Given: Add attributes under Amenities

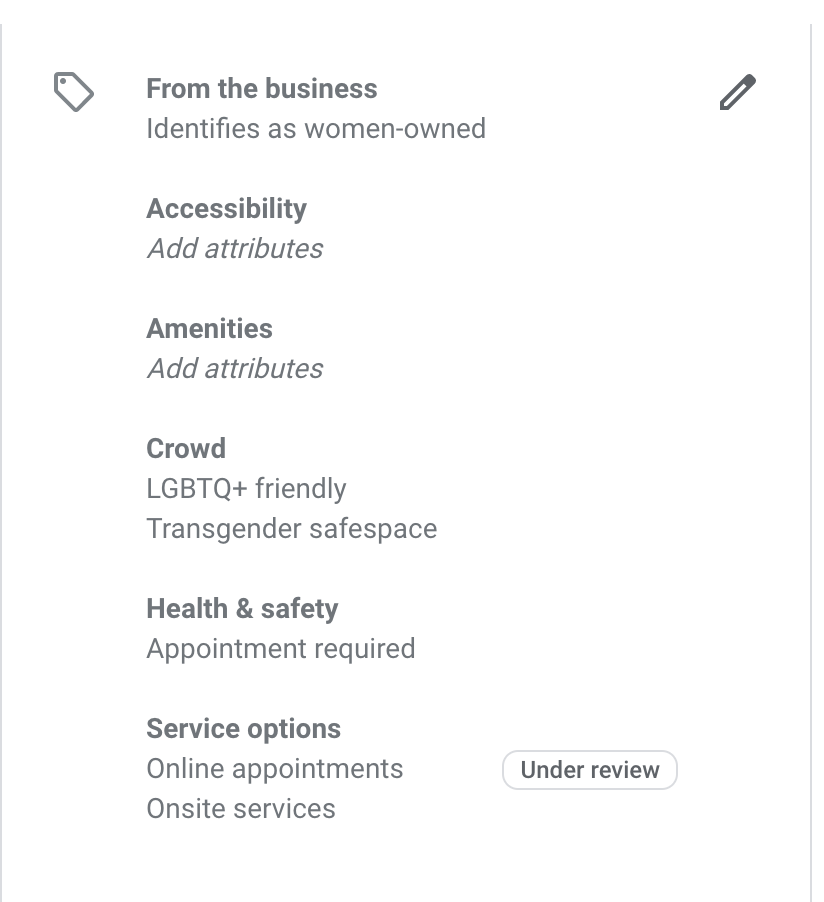Looking at the screenshot, I should (x=235, y=369).
